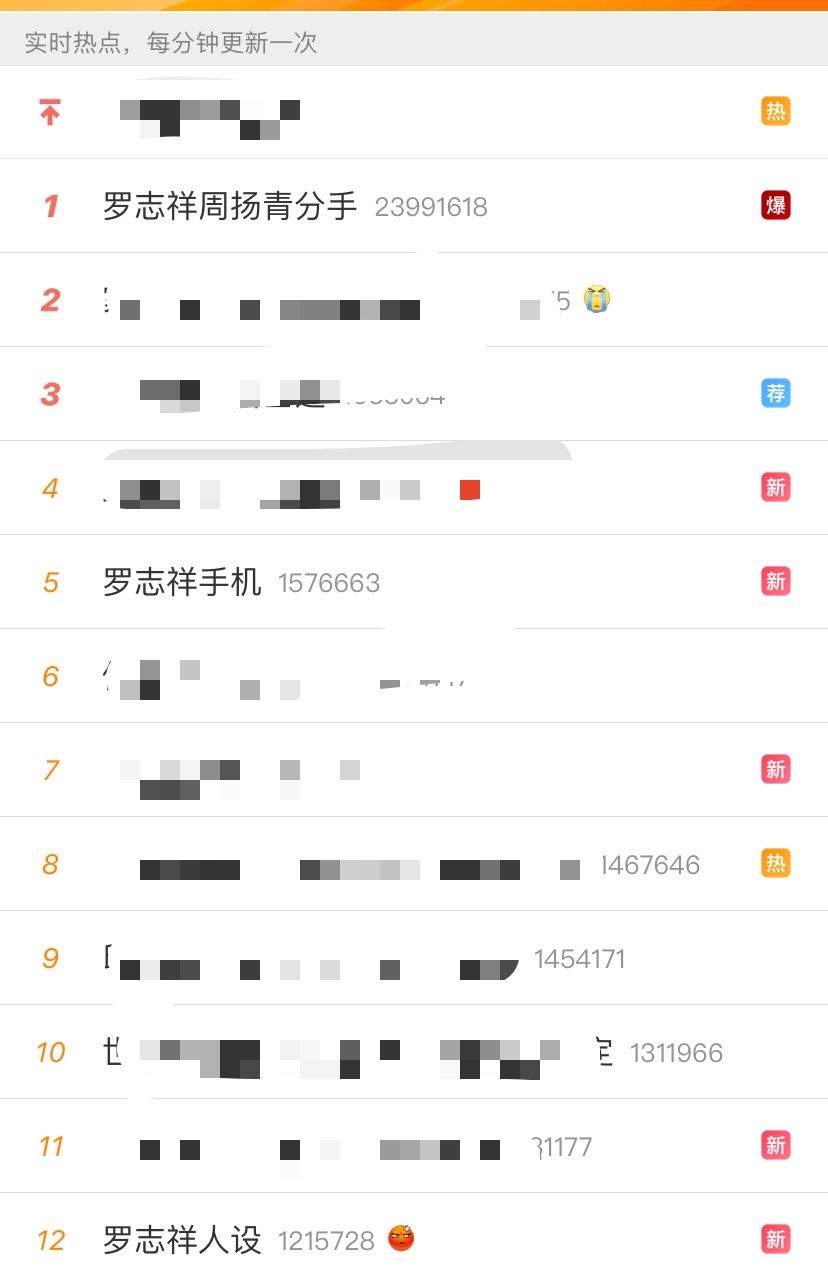828x1285 pixels.
Task: Click the 热 badge on rank 8 entry
Action: 776,863
